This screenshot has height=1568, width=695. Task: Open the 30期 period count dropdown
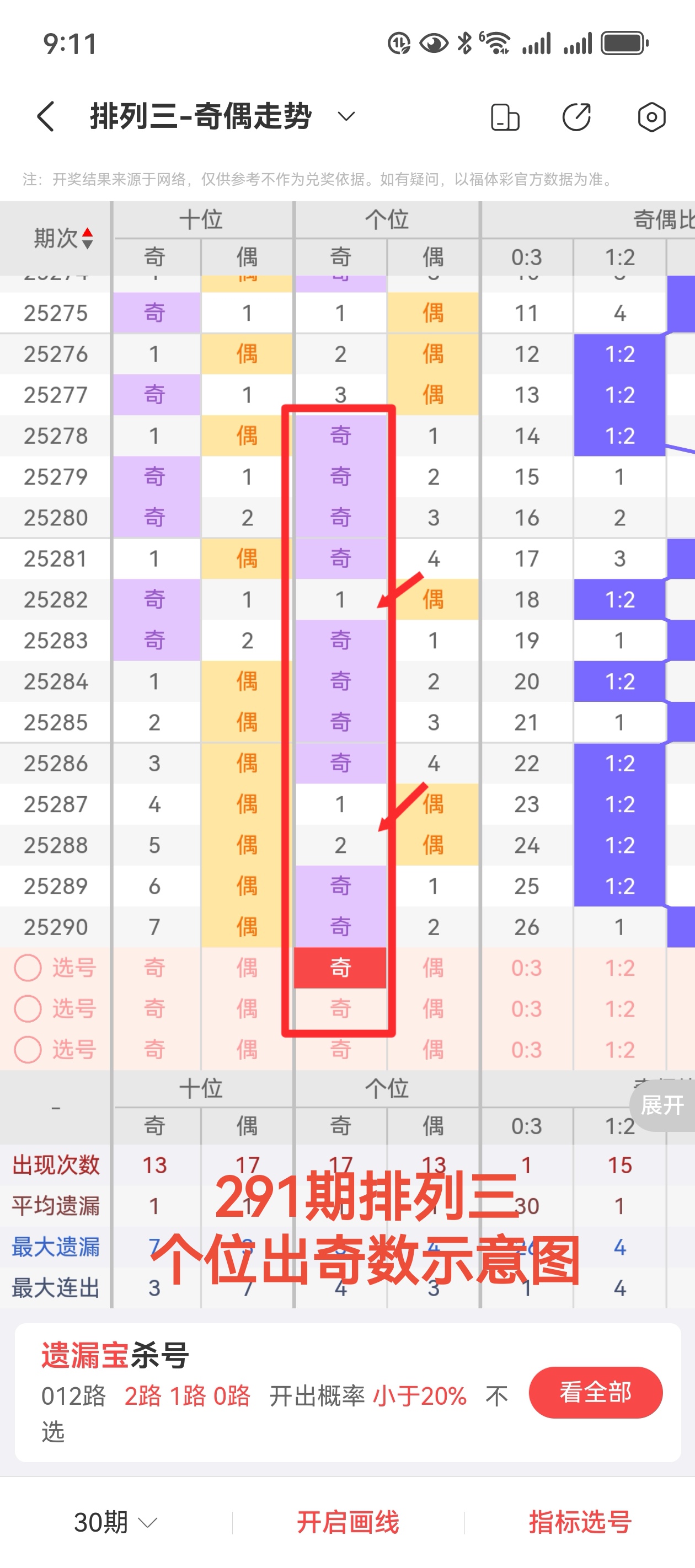(115, 1522)
